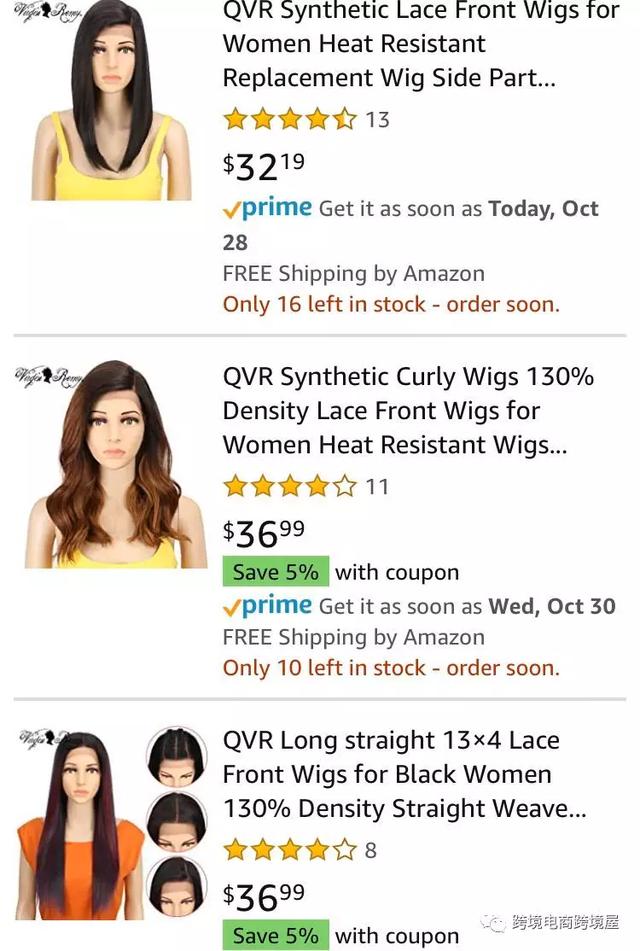The height and width of the screenshot is (951, 640).
Task: Open the QVR Long straight 13×4 Lace listing
Action: (405, 774)
